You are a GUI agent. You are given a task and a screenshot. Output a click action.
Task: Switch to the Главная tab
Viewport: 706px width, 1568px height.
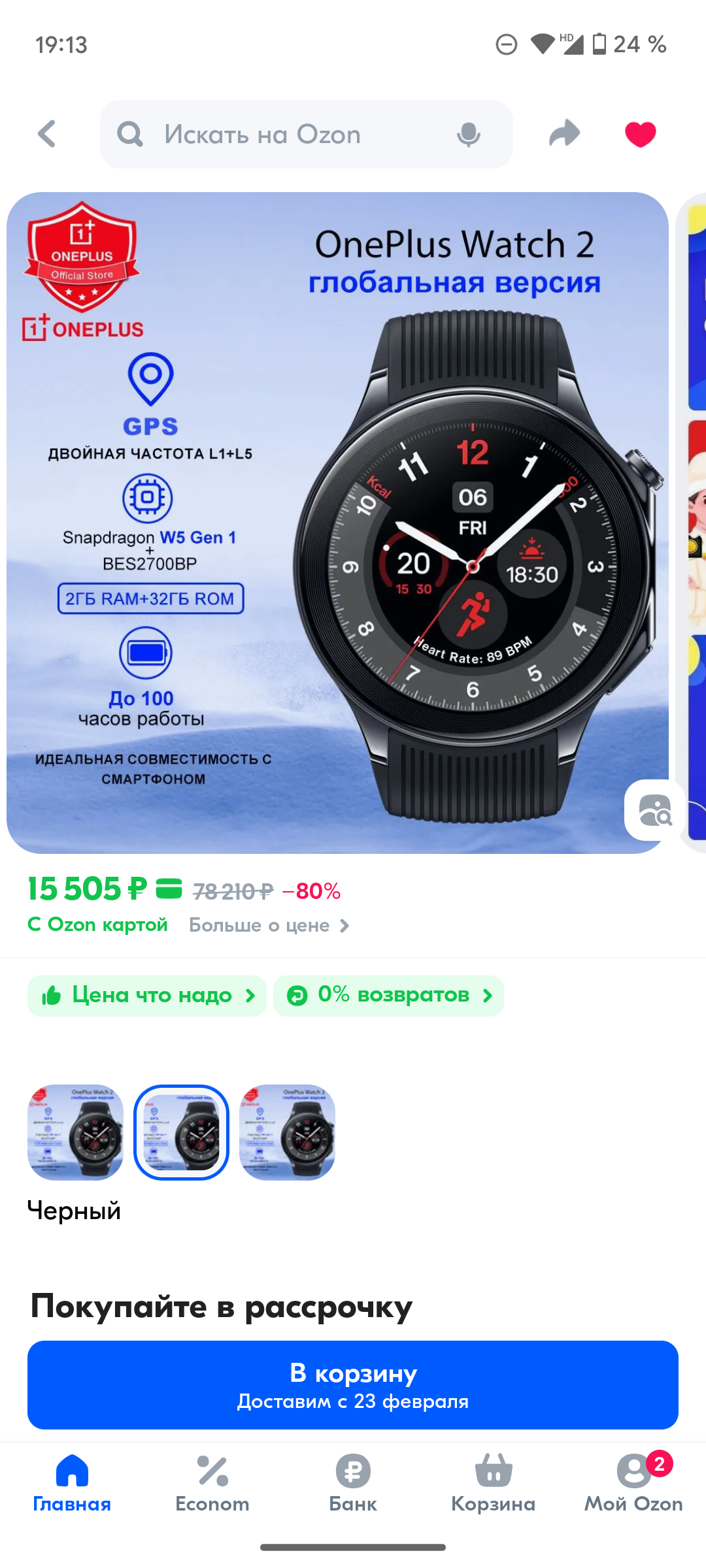tap(72, 1484)
